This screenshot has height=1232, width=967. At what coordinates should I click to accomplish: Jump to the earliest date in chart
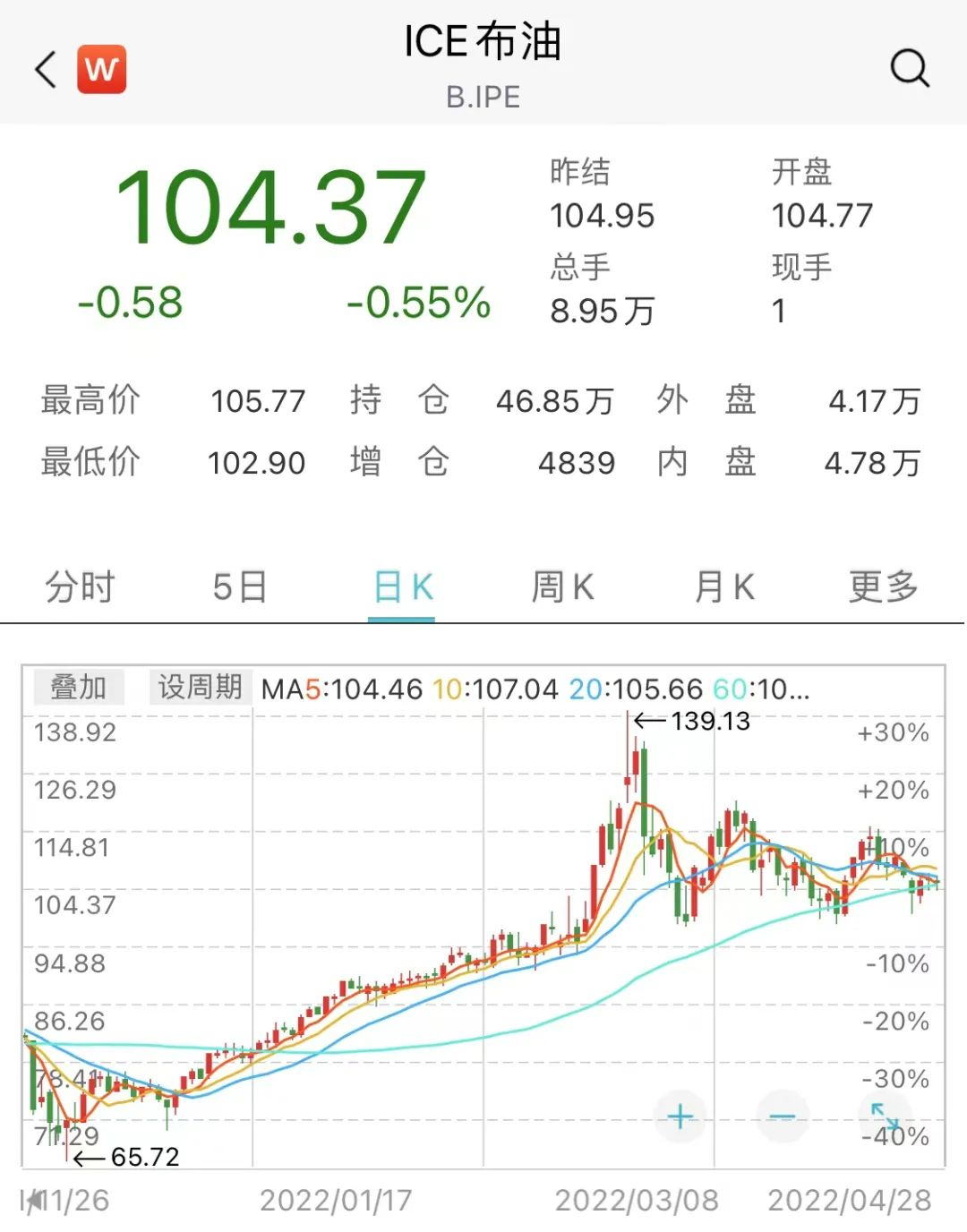click(x=33, y=1200)
